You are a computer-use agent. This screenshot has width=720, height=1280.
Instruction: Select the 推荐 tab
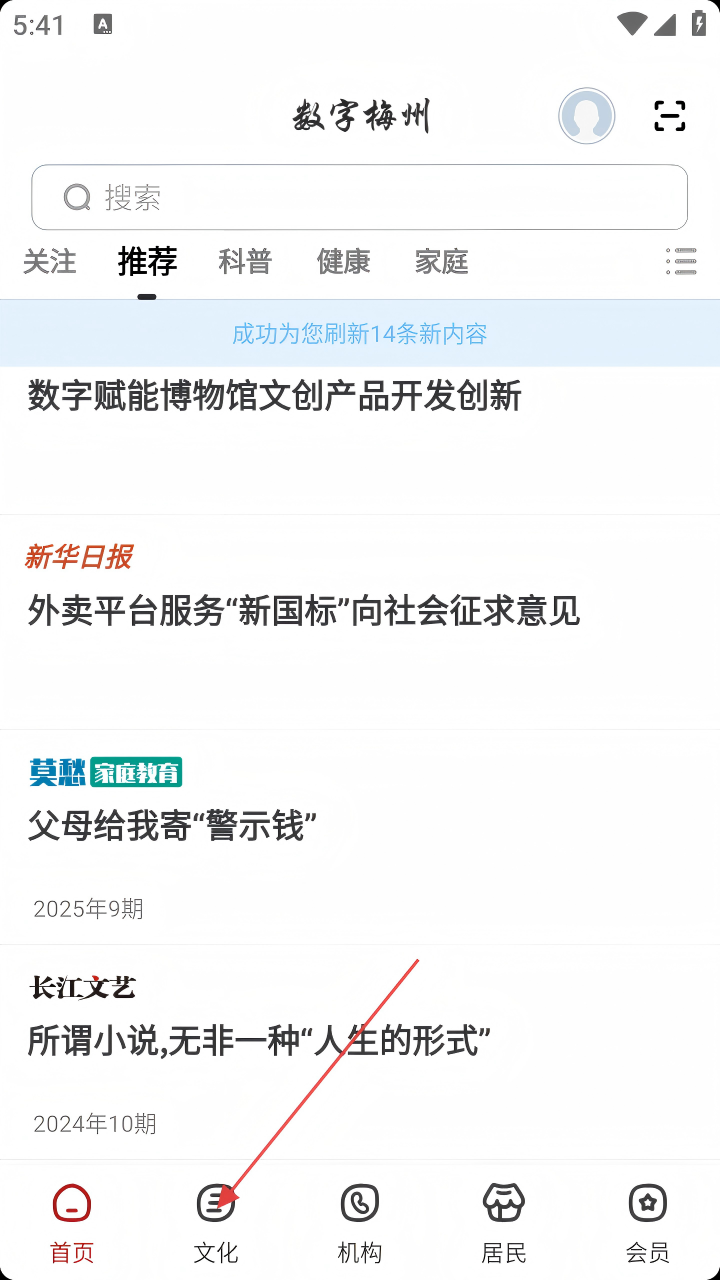click(x=147, y=262)
